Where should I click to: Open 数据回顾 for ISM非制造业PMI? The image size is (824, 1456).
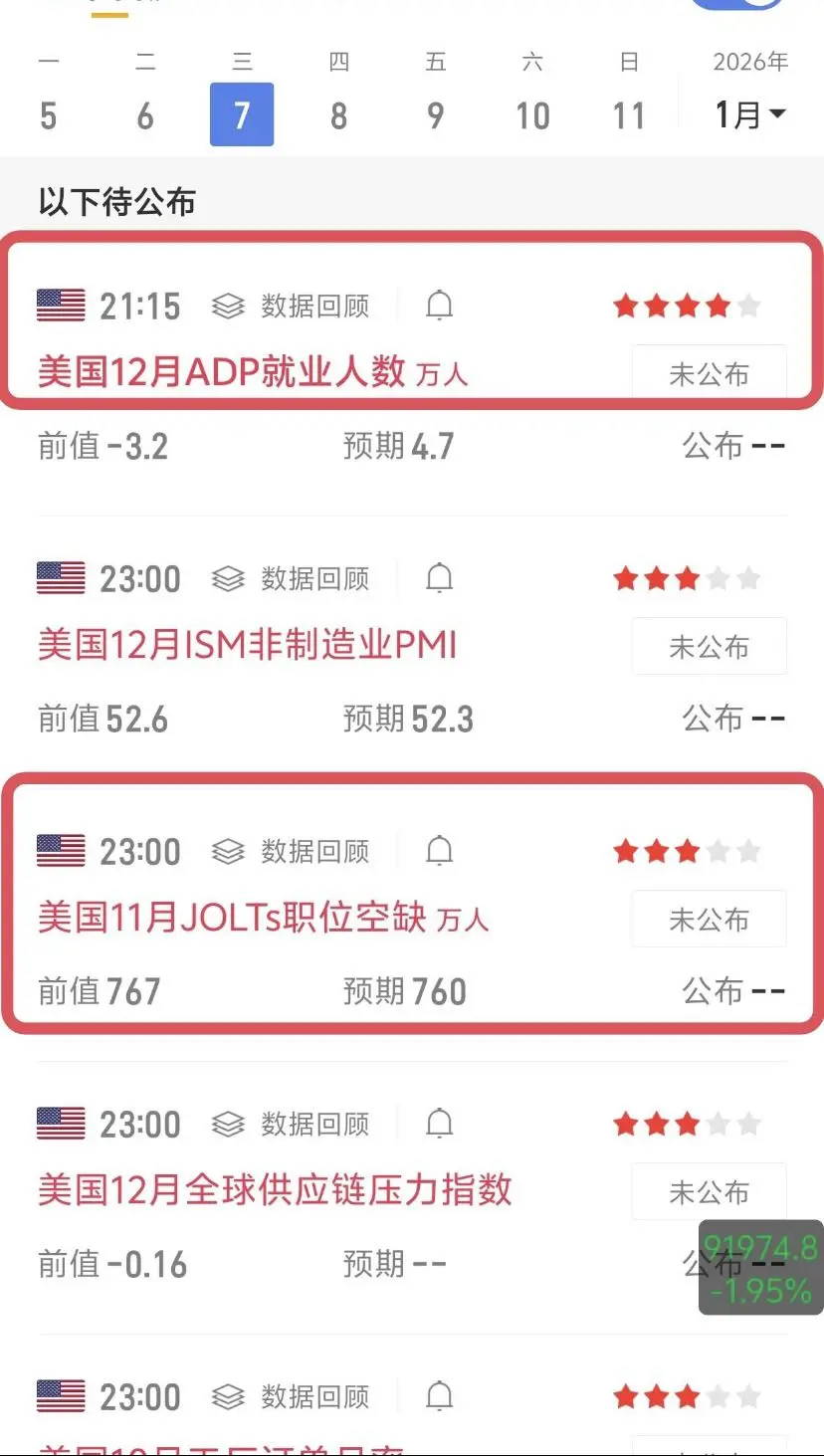291,578
